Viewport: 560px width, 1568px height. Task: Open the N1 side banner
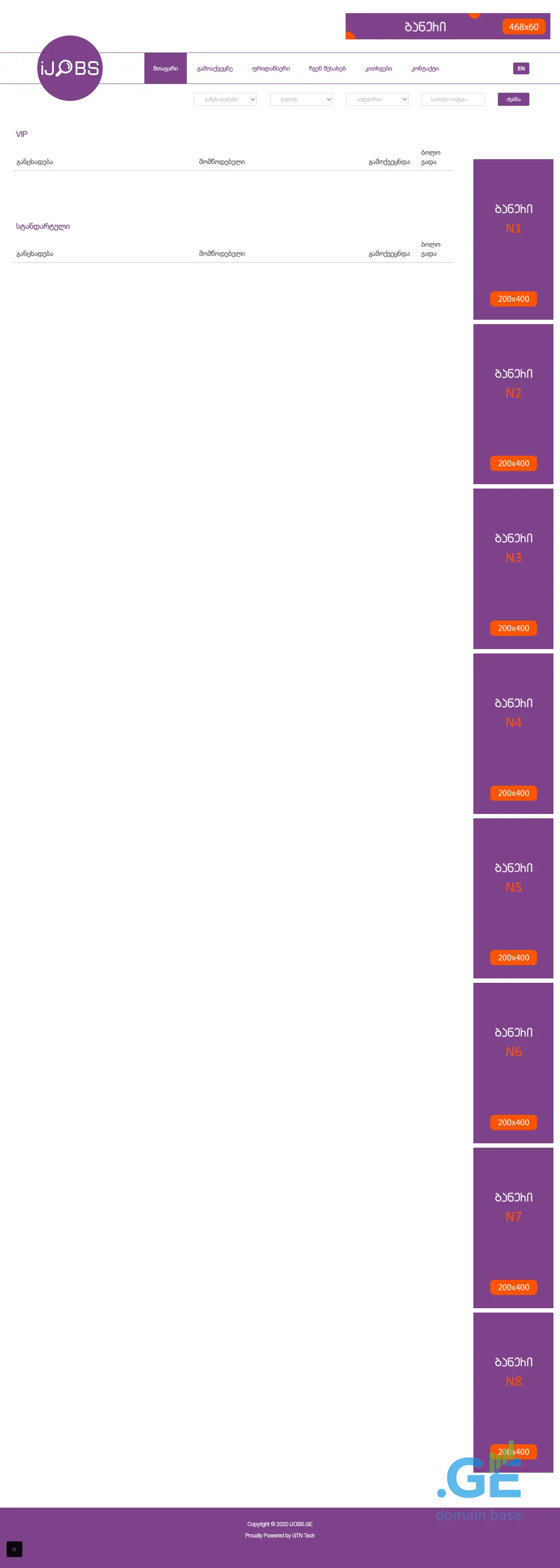pos(512,239)
